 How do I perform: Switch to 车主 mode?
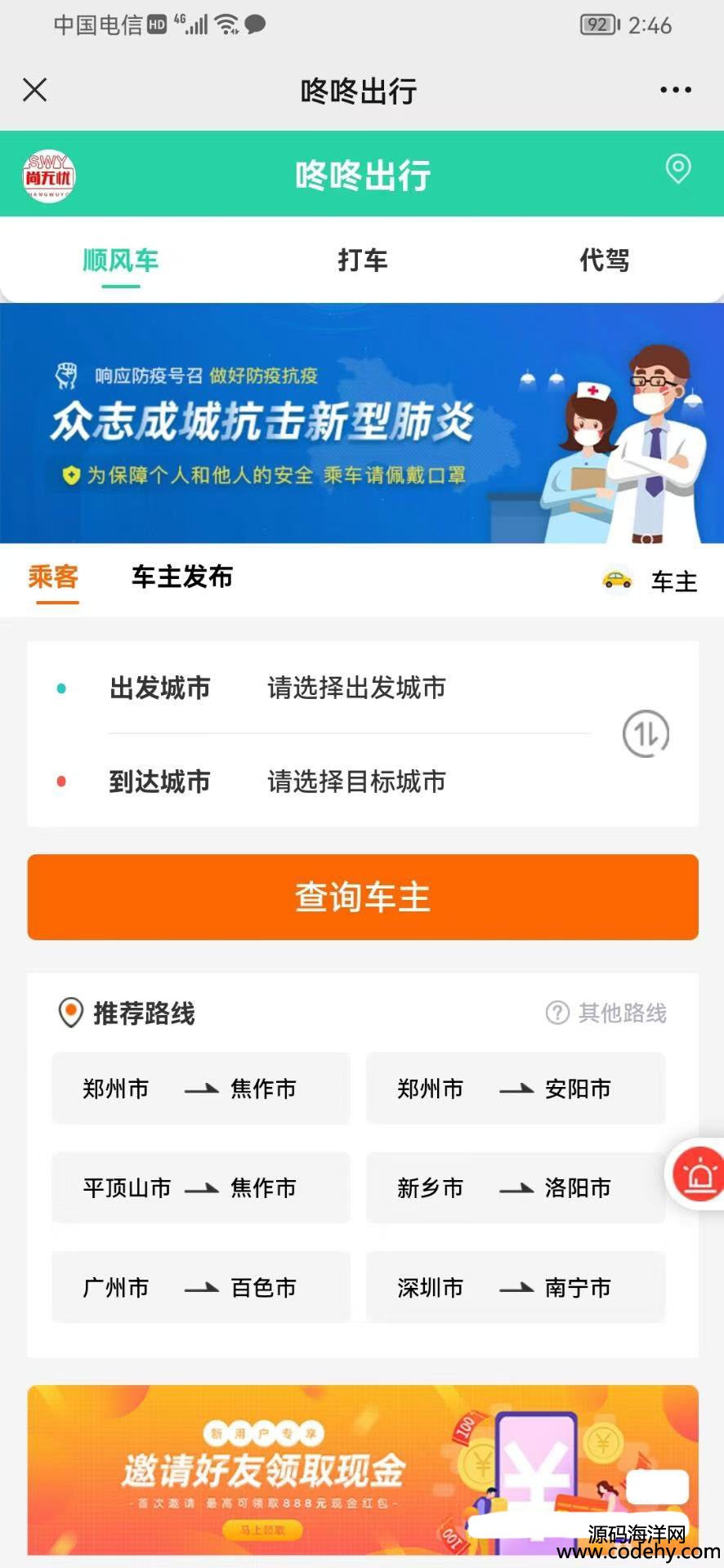coord(651,581)
